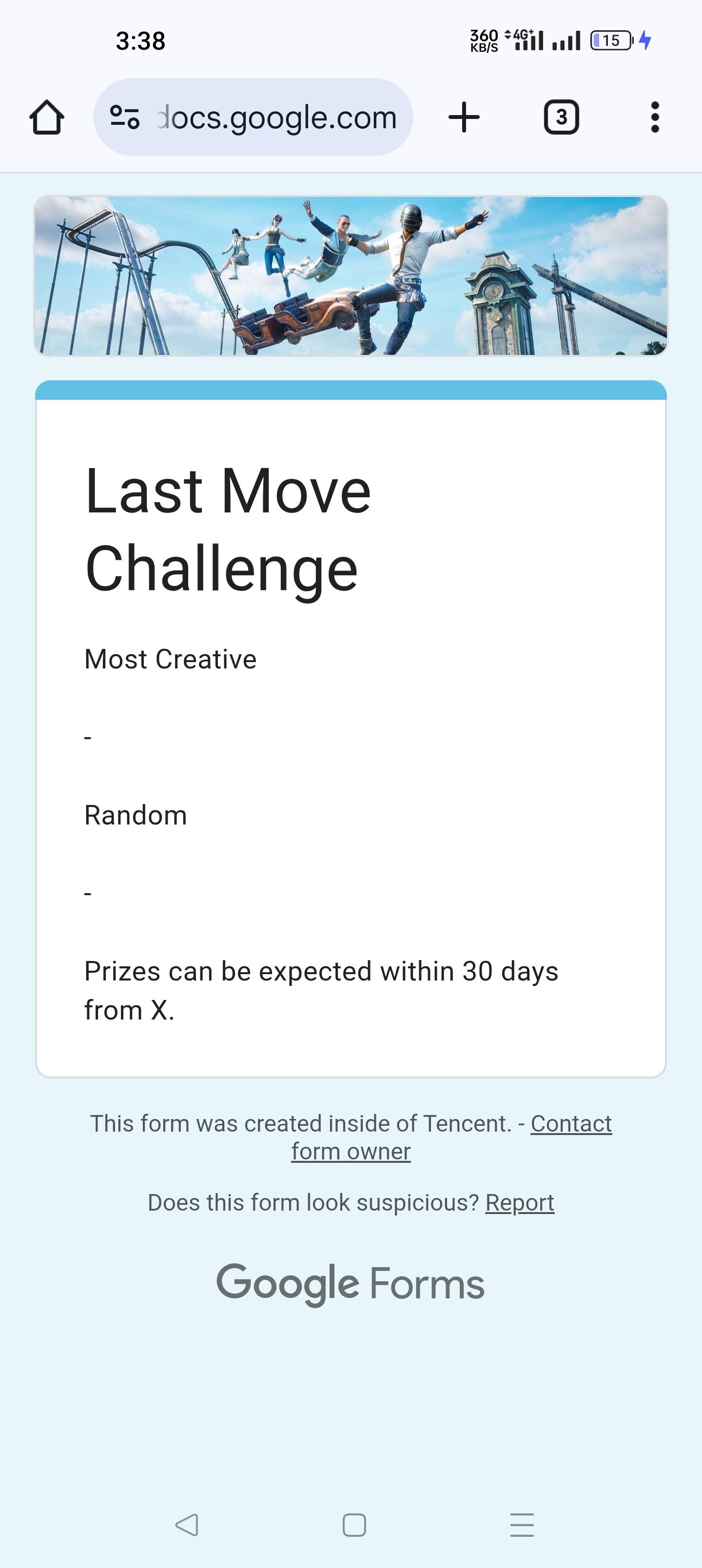Open the browser overflow menu
This screenshot has height=1568, width=702.
point(655,117)
